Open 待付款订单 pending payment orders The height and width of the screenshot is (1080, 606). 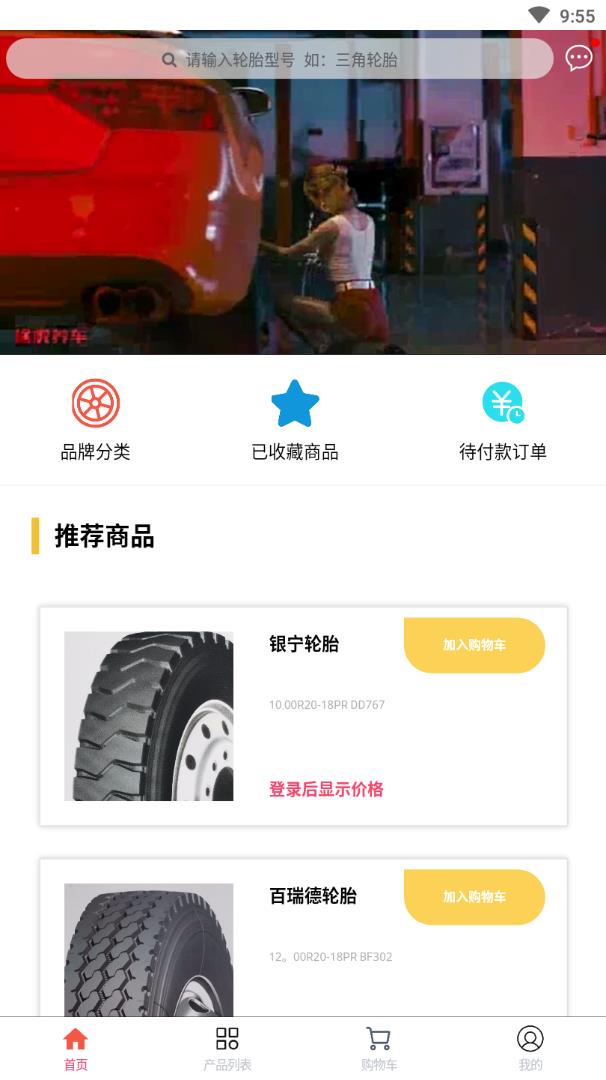pos(503,420)
